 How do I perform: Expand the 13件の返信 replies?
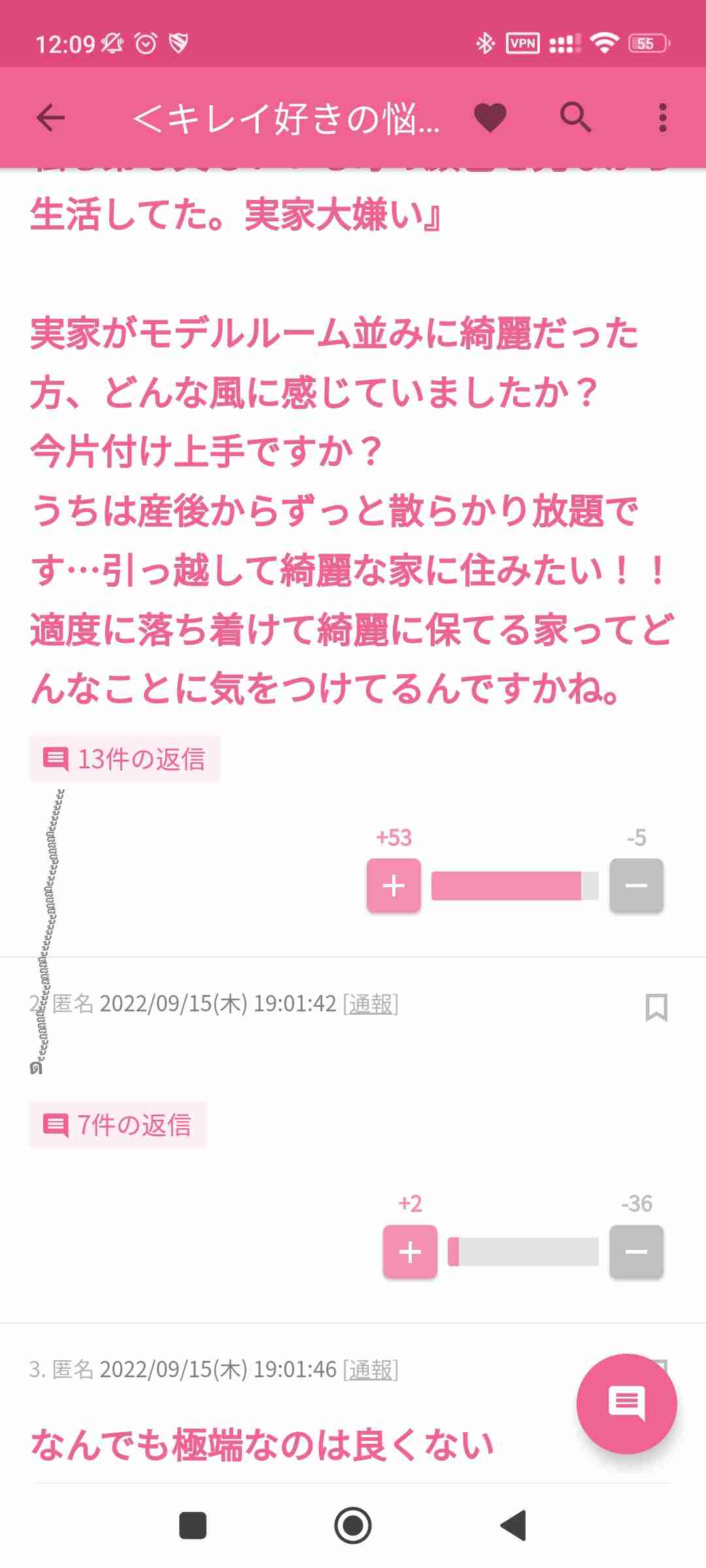124,759
